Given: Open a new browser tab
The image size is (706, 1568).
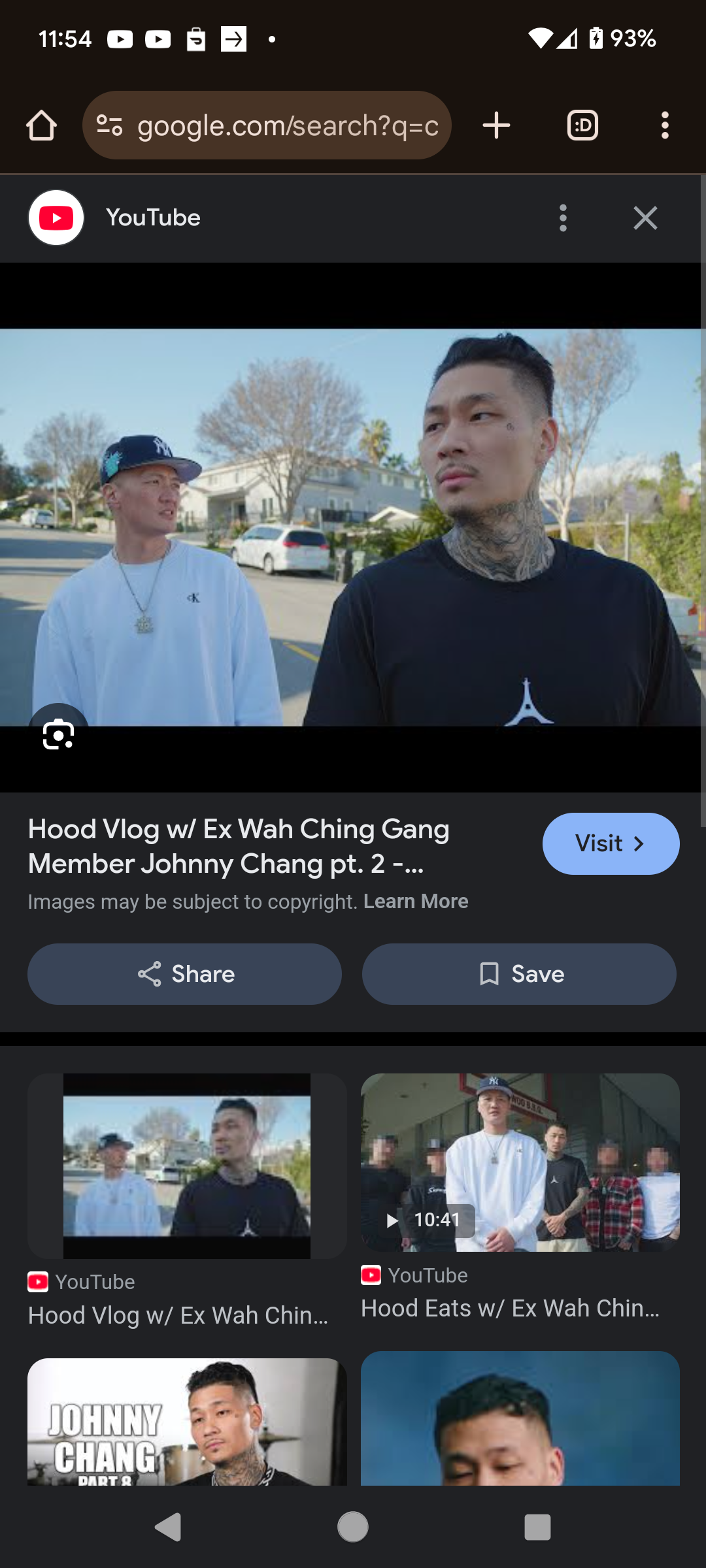Looking at the screenshot, I should (x=496, y=125).
